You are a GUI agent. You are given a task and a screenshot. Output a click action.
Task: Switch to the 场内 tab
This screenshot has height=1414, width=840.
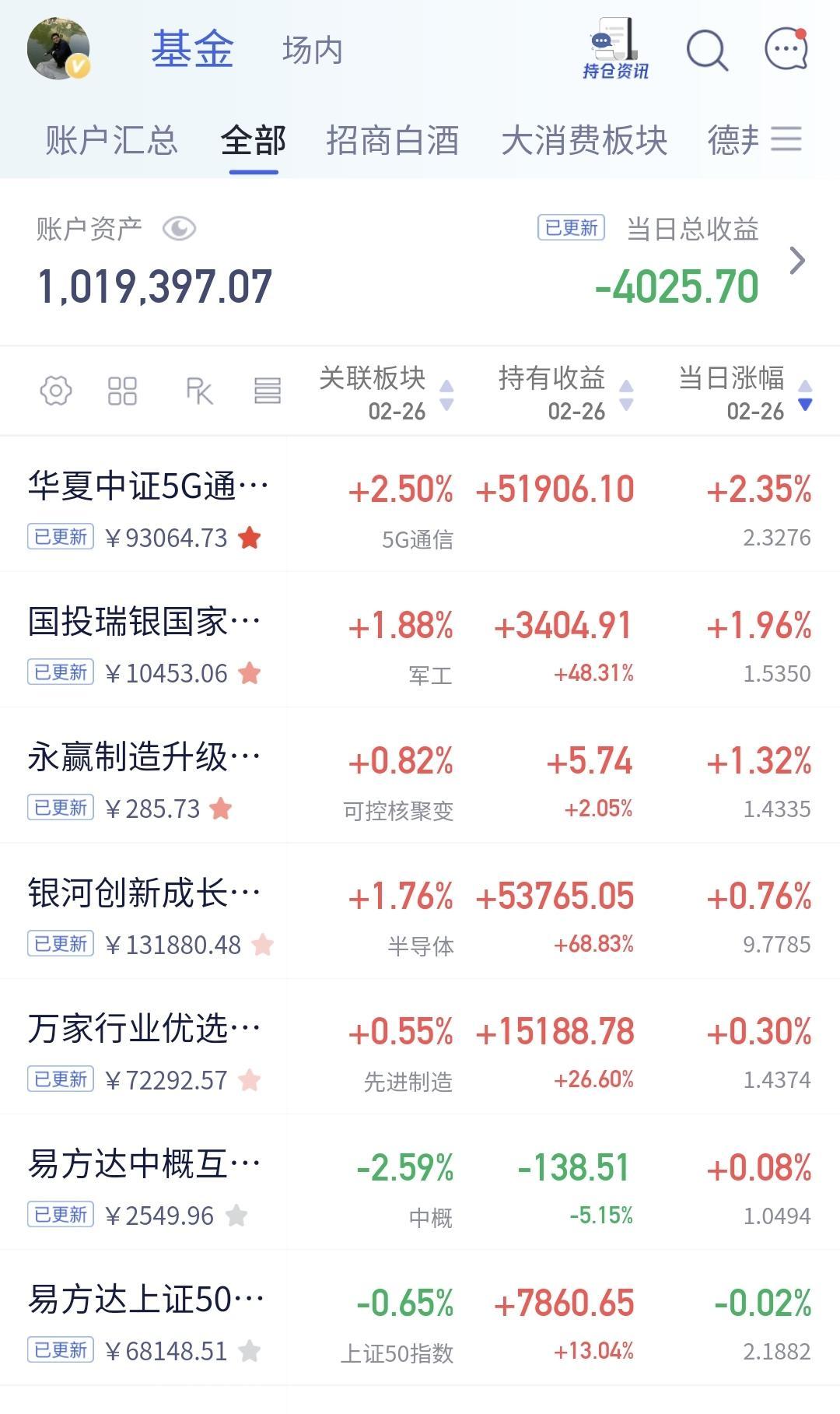click(312, 51)
